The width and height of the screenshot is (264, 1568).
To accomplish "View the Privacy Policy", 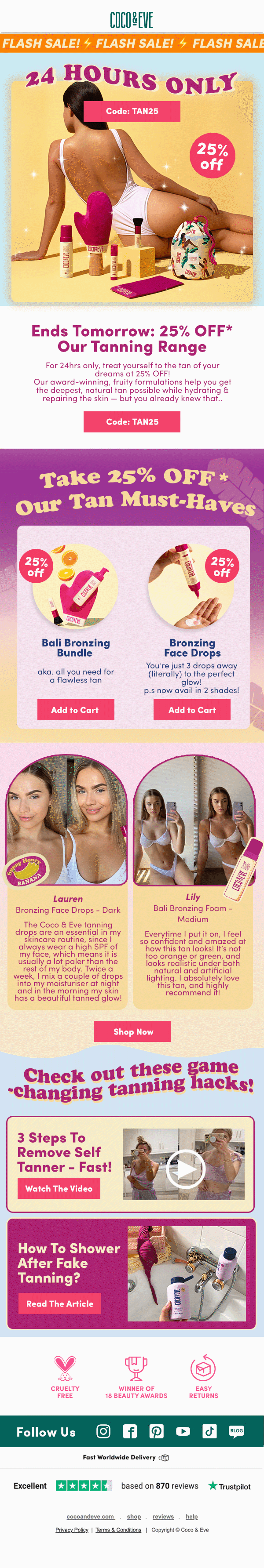I will [x=72, y=1530].
